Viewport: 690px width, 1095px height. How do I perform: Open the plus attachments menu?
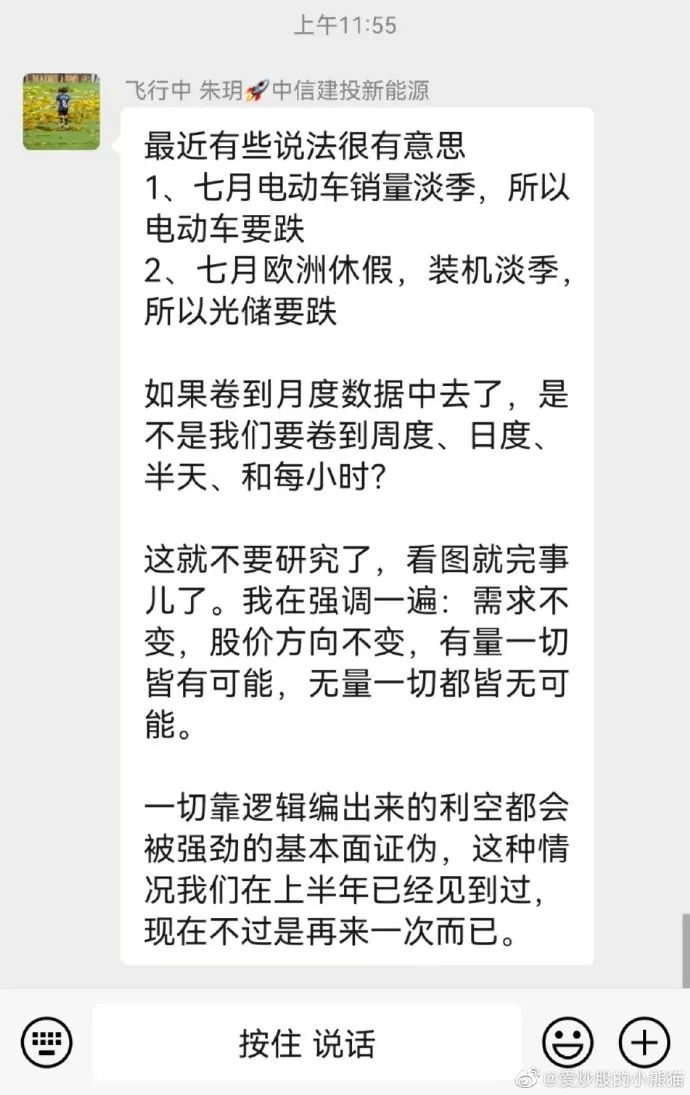click(643, 1043)
